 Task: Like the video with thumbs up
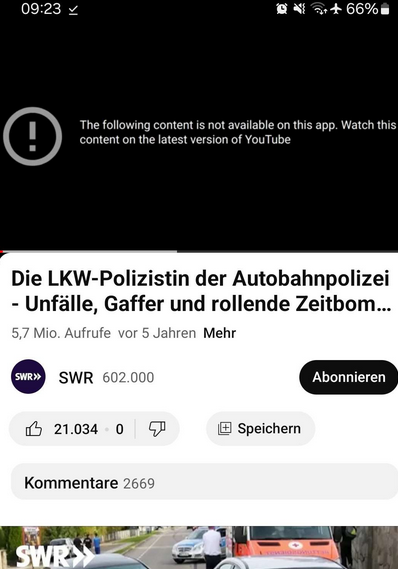[34, 429]
